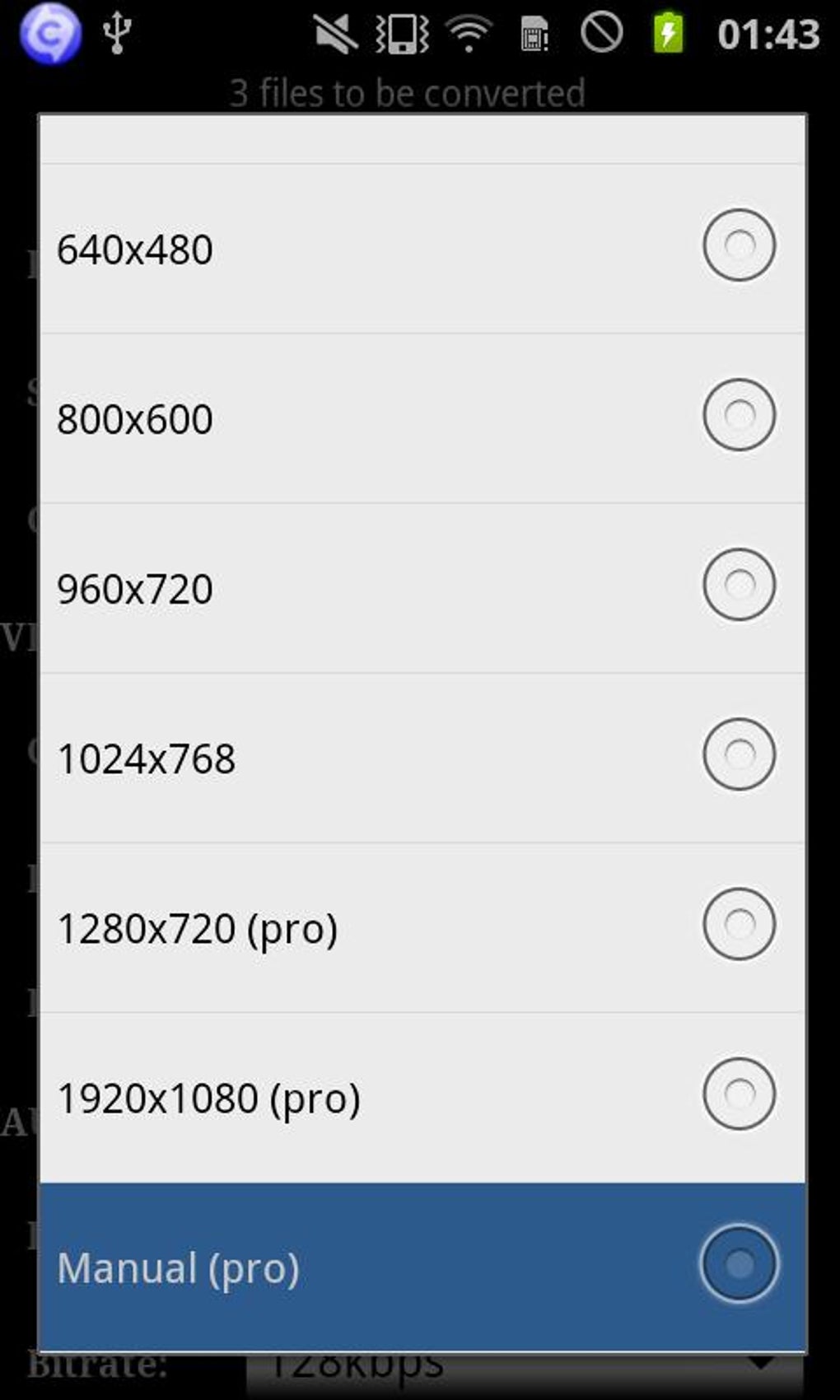Choose the 1280x720 (pro) option
Screen dimensions: 840x1400
(422, 928)
